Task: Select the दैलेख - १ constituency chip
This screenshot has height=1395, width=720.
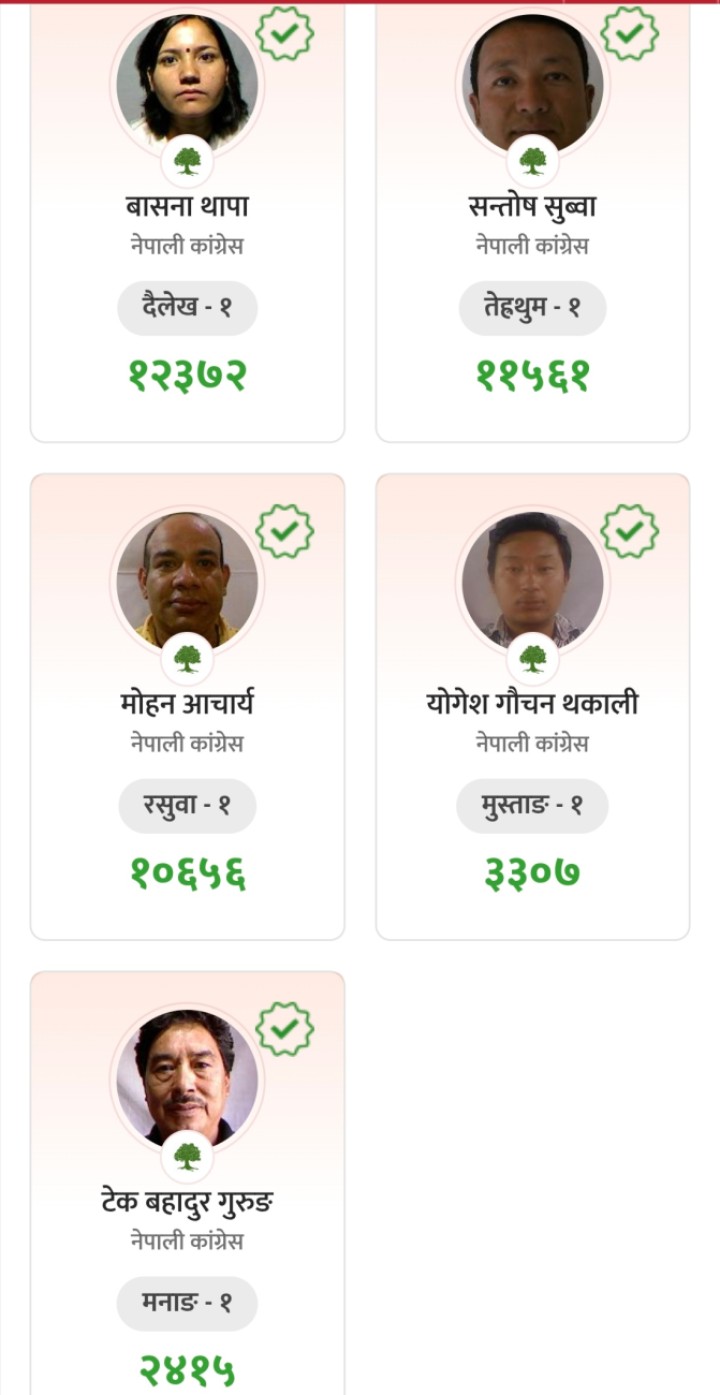Action: point(187,308)
